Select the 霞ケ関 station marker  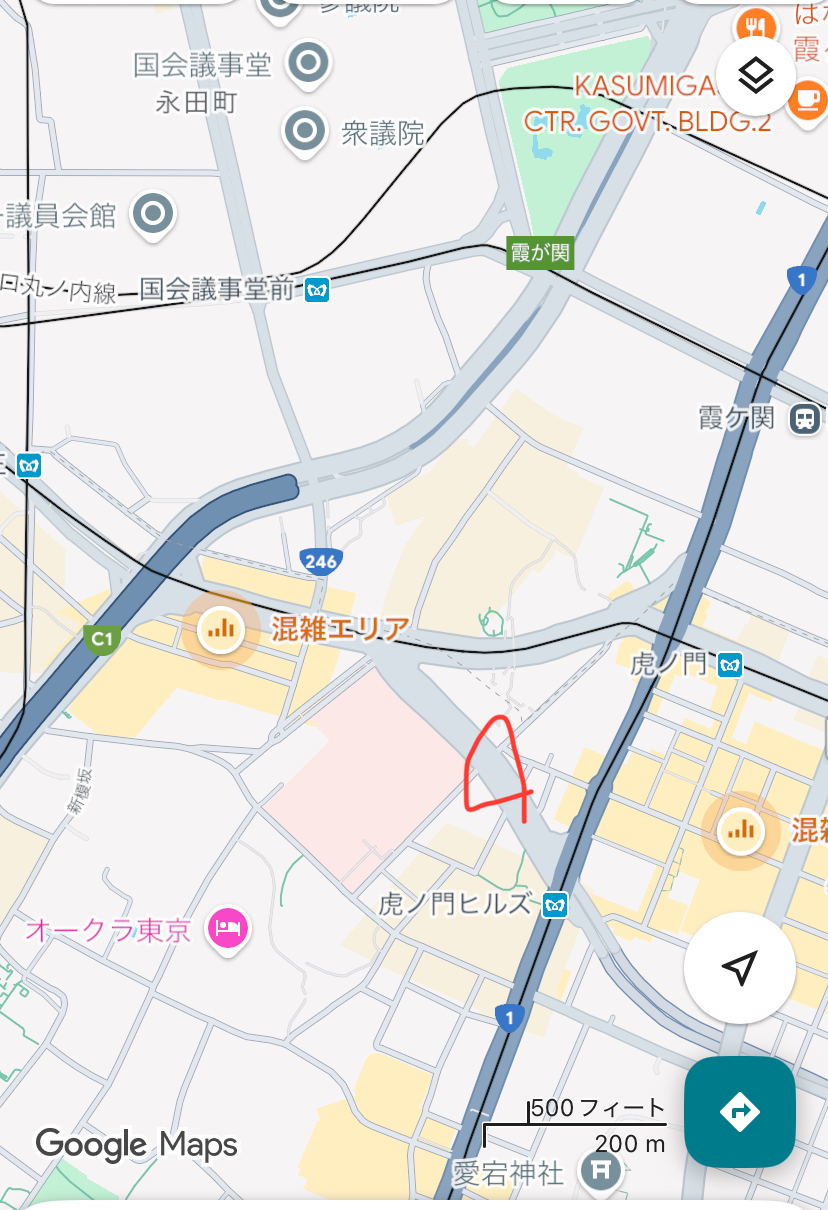click(803, 418)
